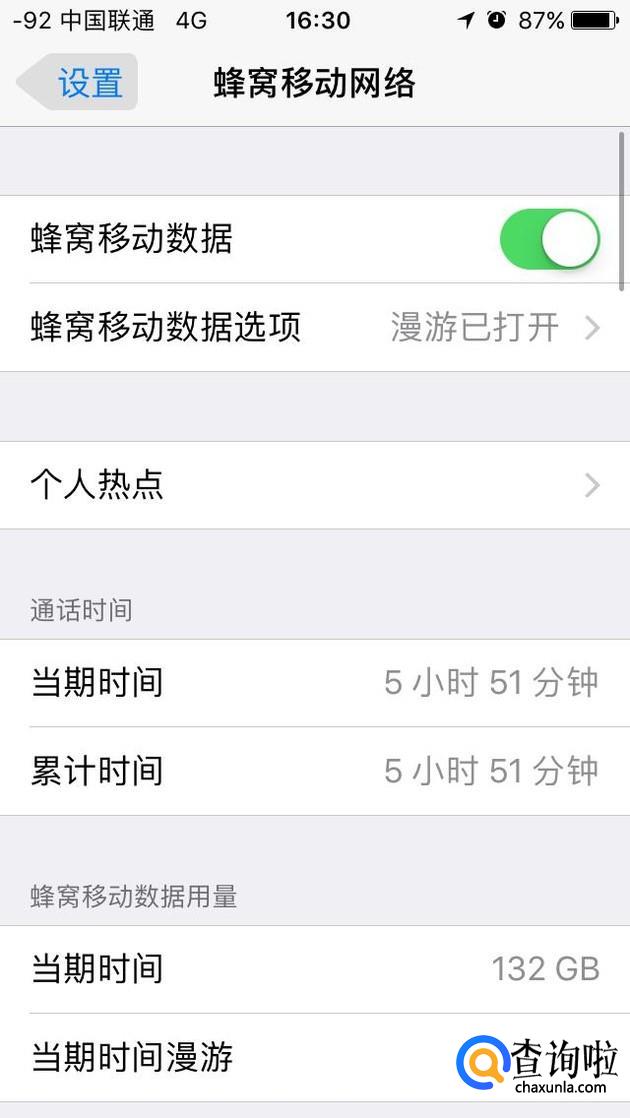Go back to 设置

[x=80, y=82]
